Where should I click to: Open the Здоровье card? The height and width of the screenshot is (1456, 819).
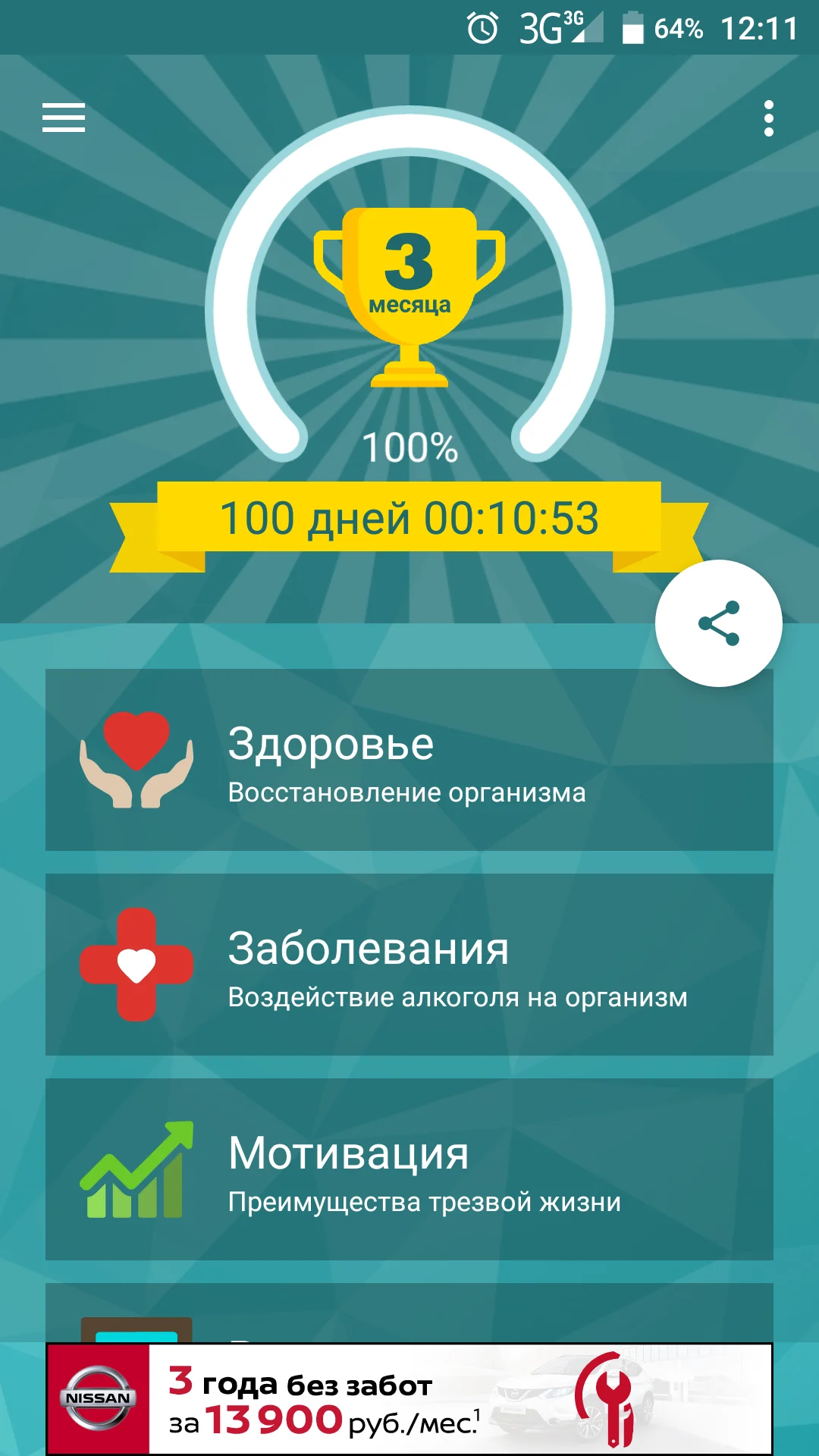point(409,760)
